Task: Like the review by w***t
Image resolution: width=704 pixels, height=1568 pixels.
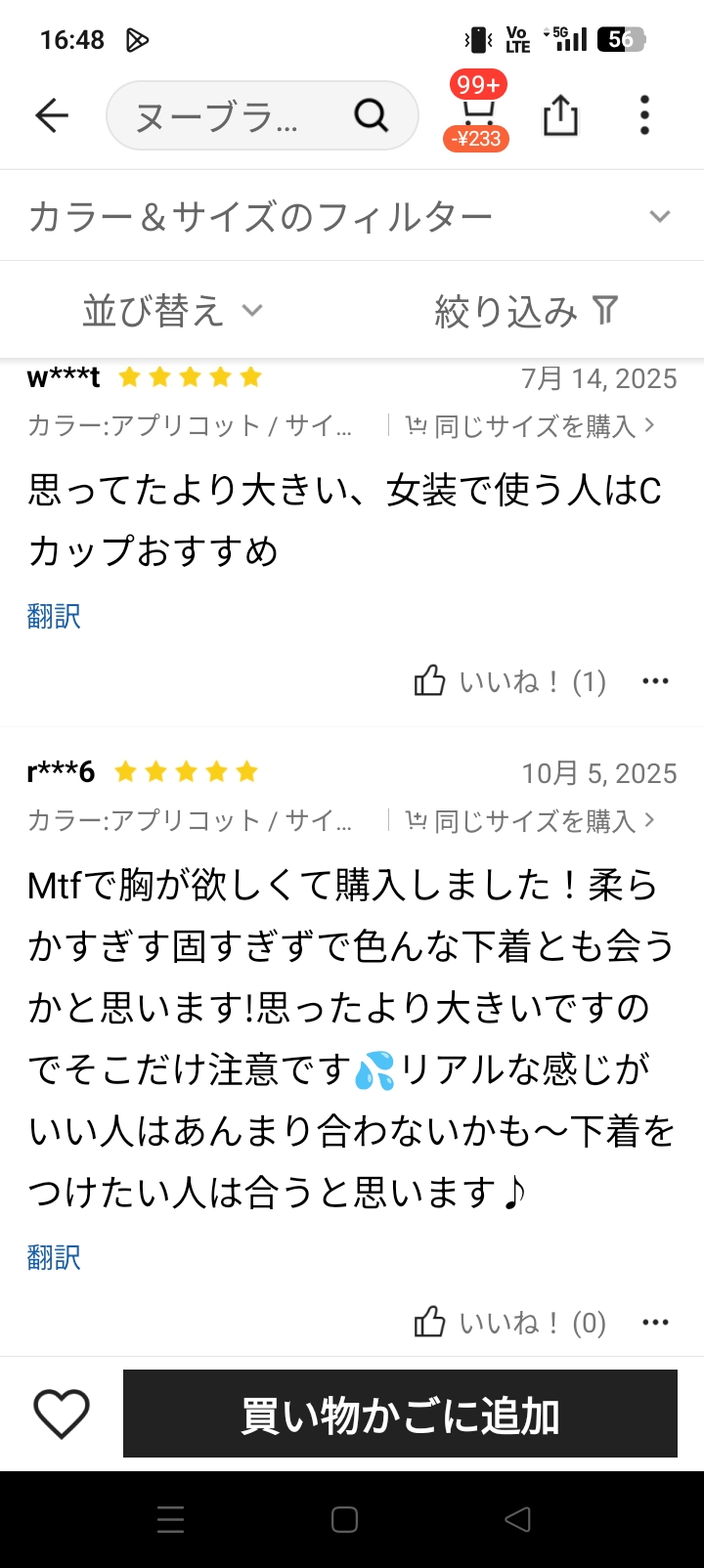Action: point(430,681)
